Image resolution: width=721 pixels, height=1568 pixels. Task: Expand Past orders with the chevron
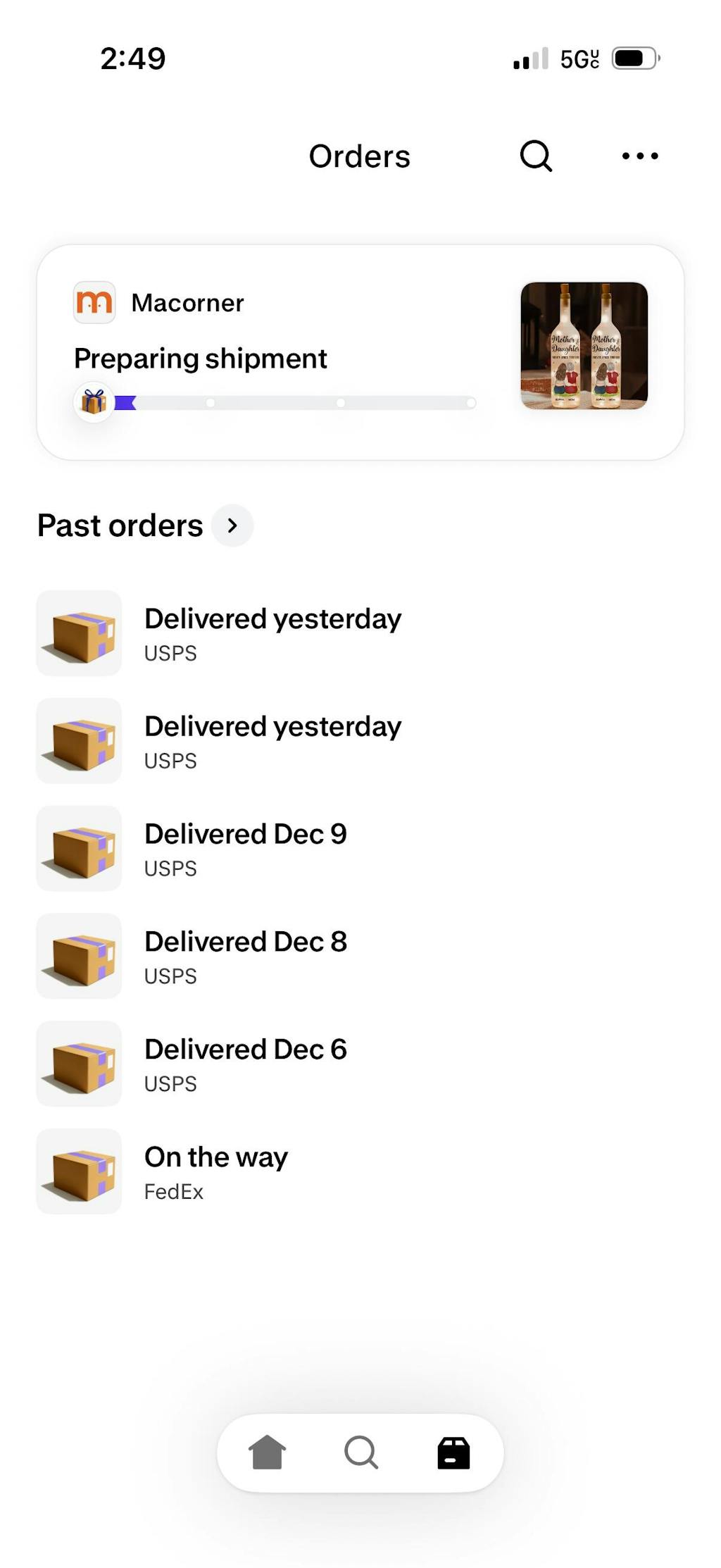click(x=232, y=525)
